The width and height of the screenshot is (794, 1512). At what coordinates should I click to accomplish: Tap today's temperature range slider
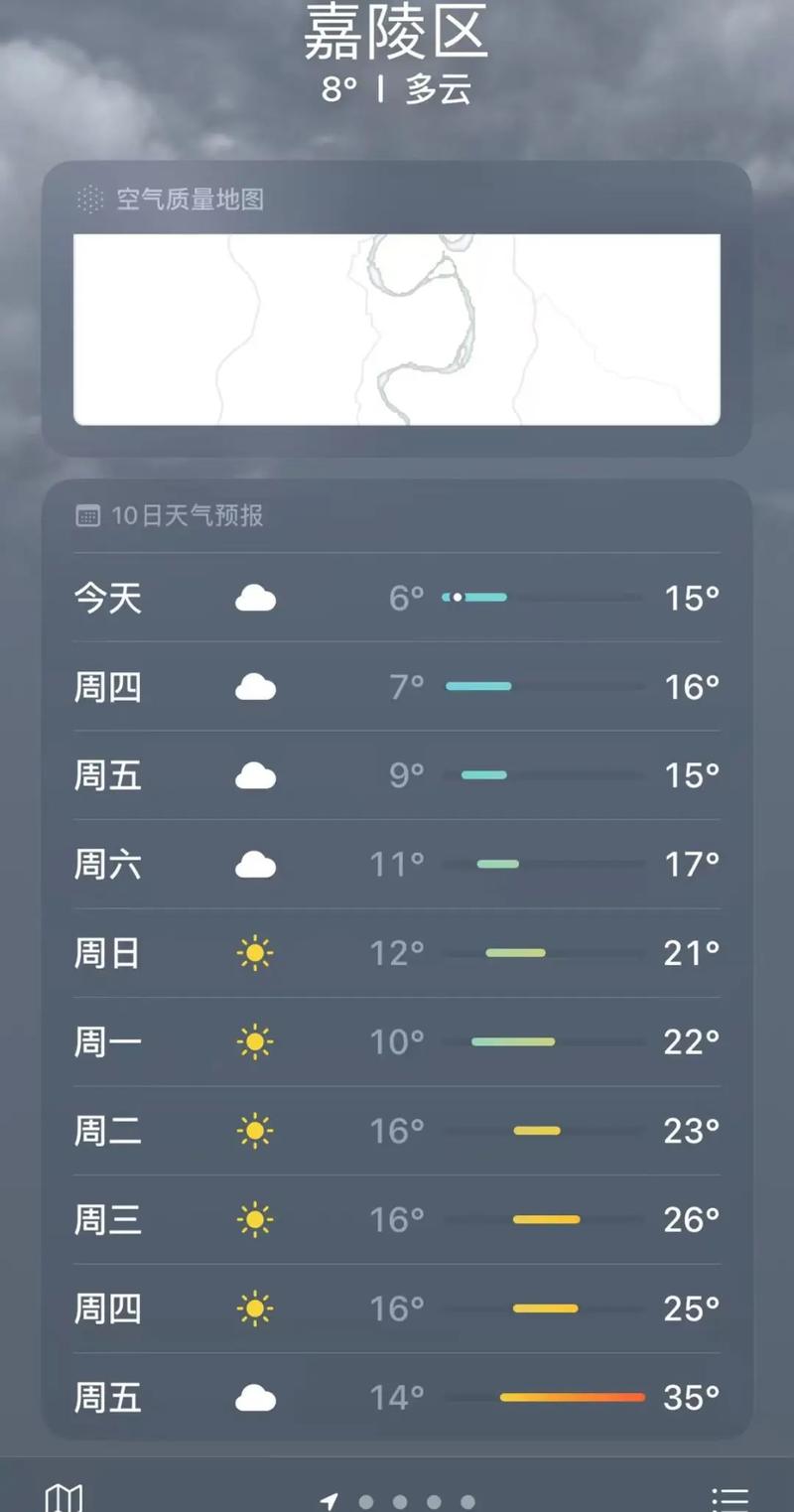point(544,597)
